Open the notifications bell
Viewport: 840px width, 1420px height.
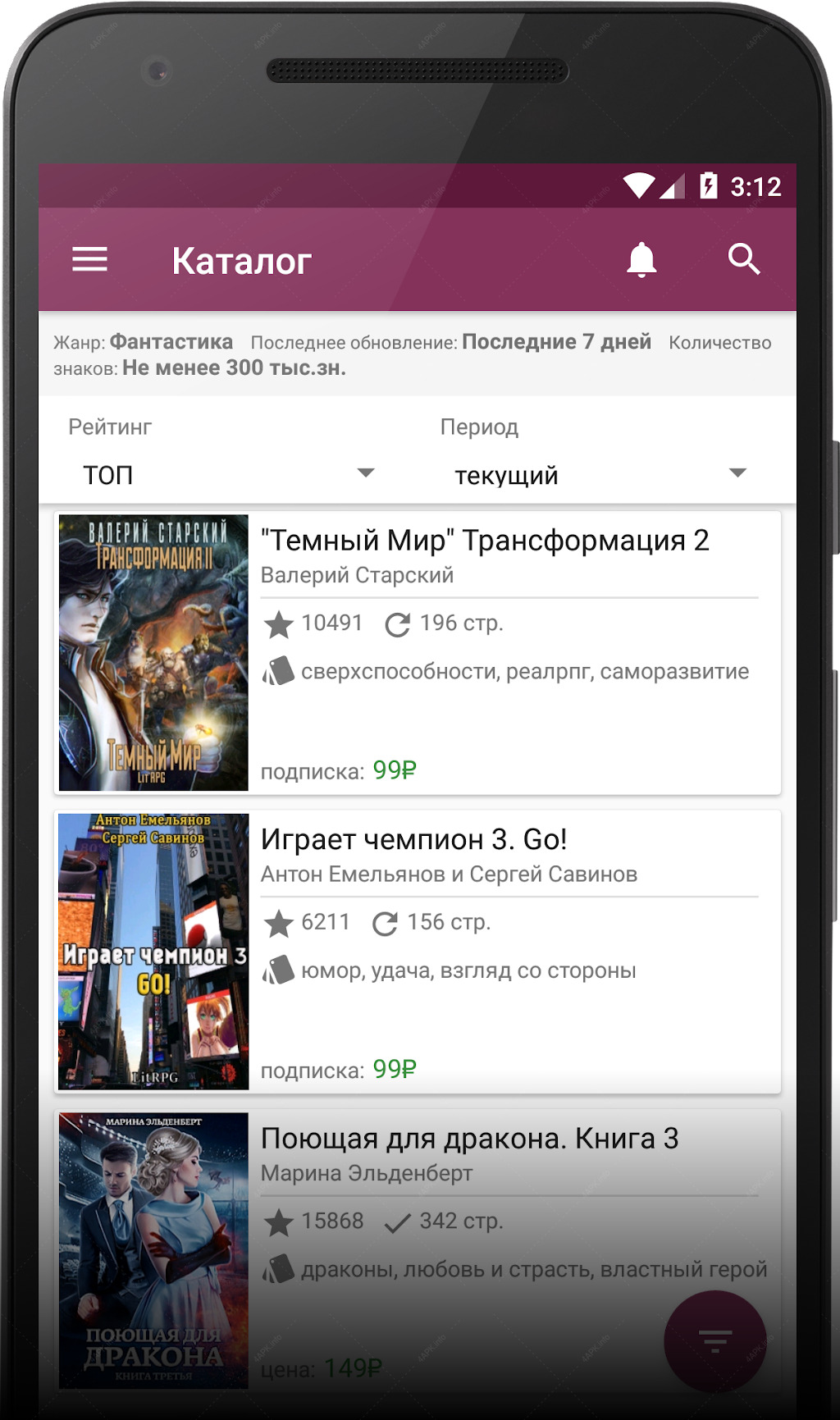click(641, 259)
